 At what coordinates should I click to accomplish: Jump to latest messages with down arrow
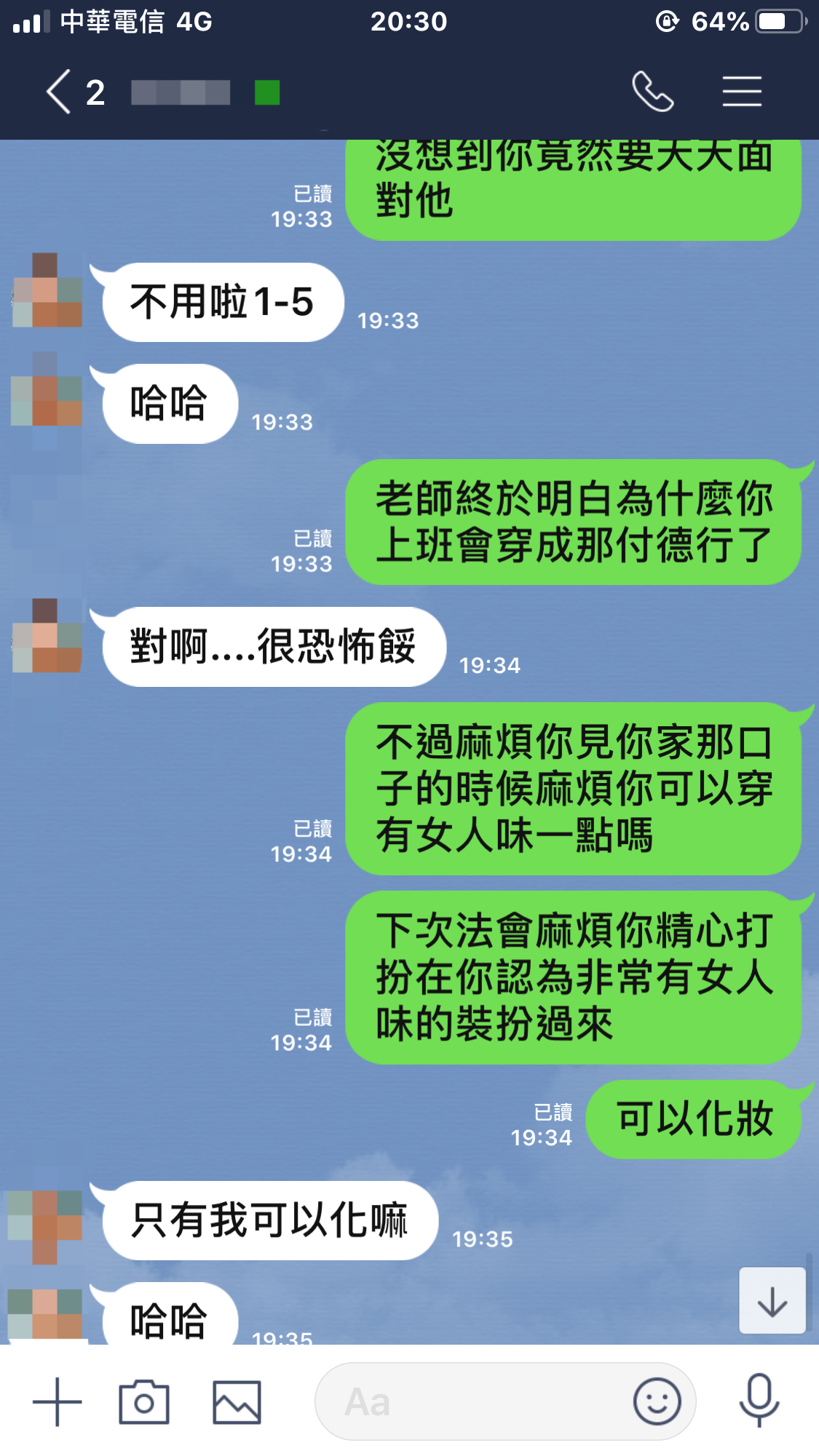tap(772, 1301)
